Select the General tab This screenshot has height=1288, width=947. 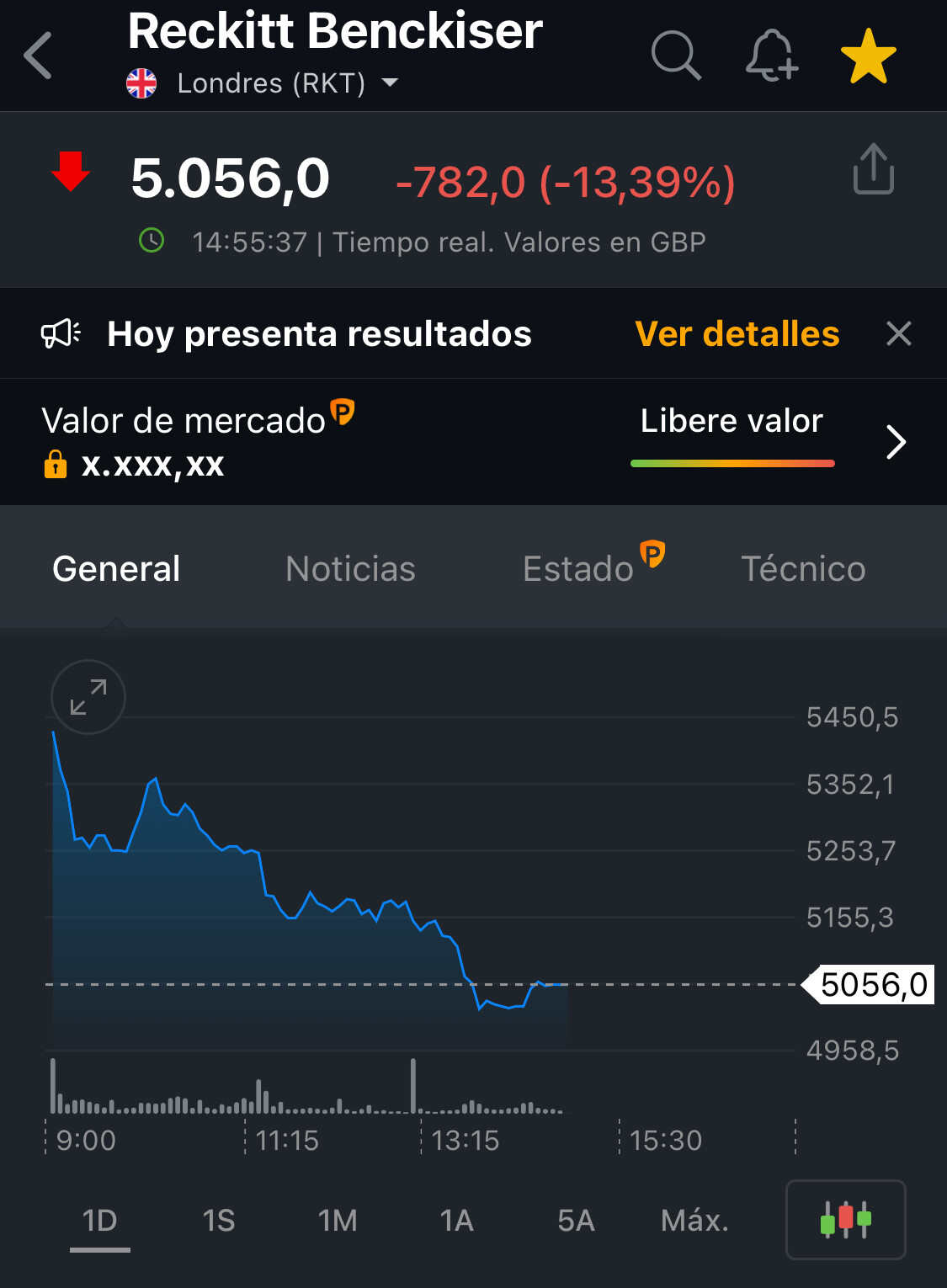click(116, 569)
